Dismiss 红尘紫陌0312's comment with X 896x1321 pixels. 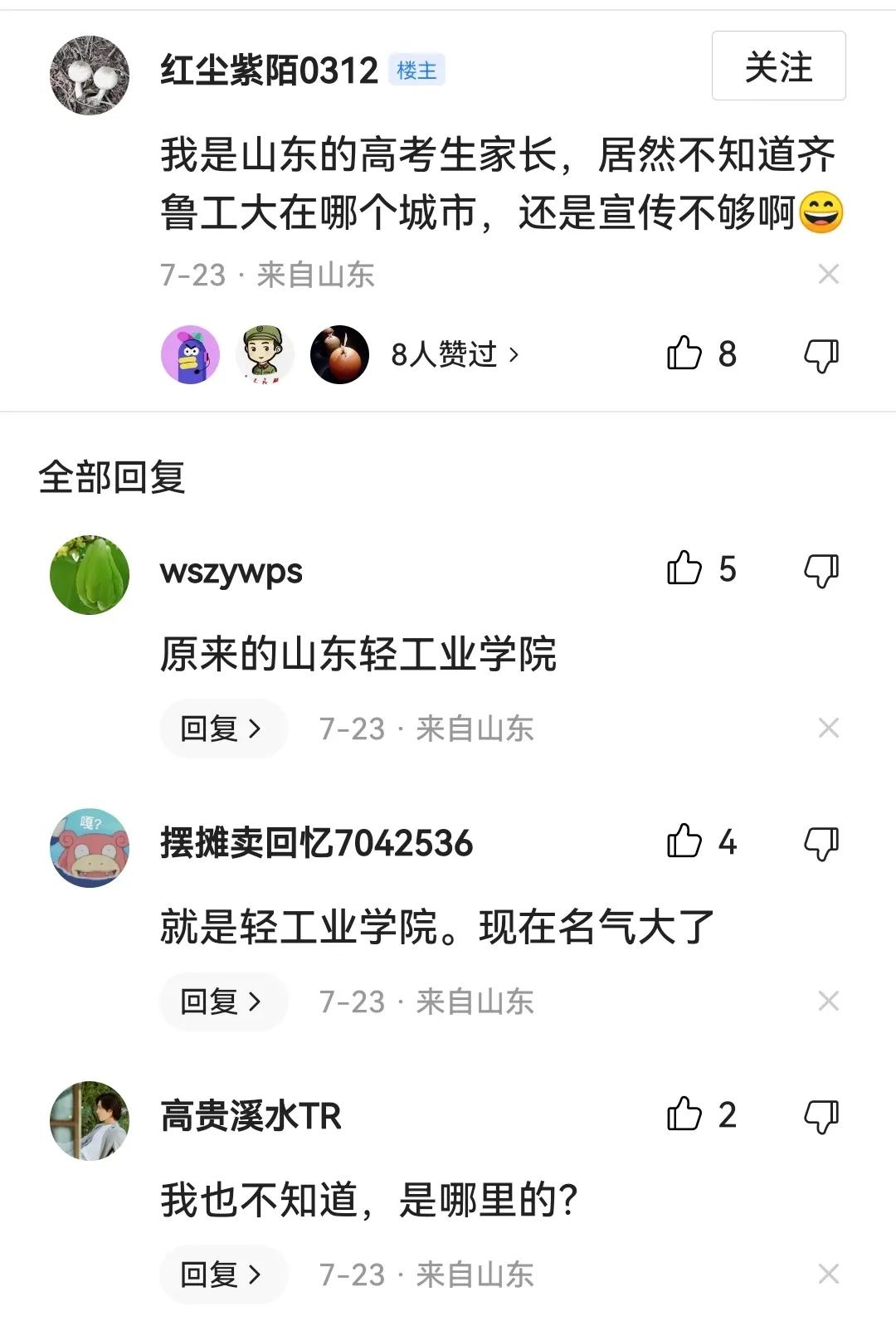(828, 274)
